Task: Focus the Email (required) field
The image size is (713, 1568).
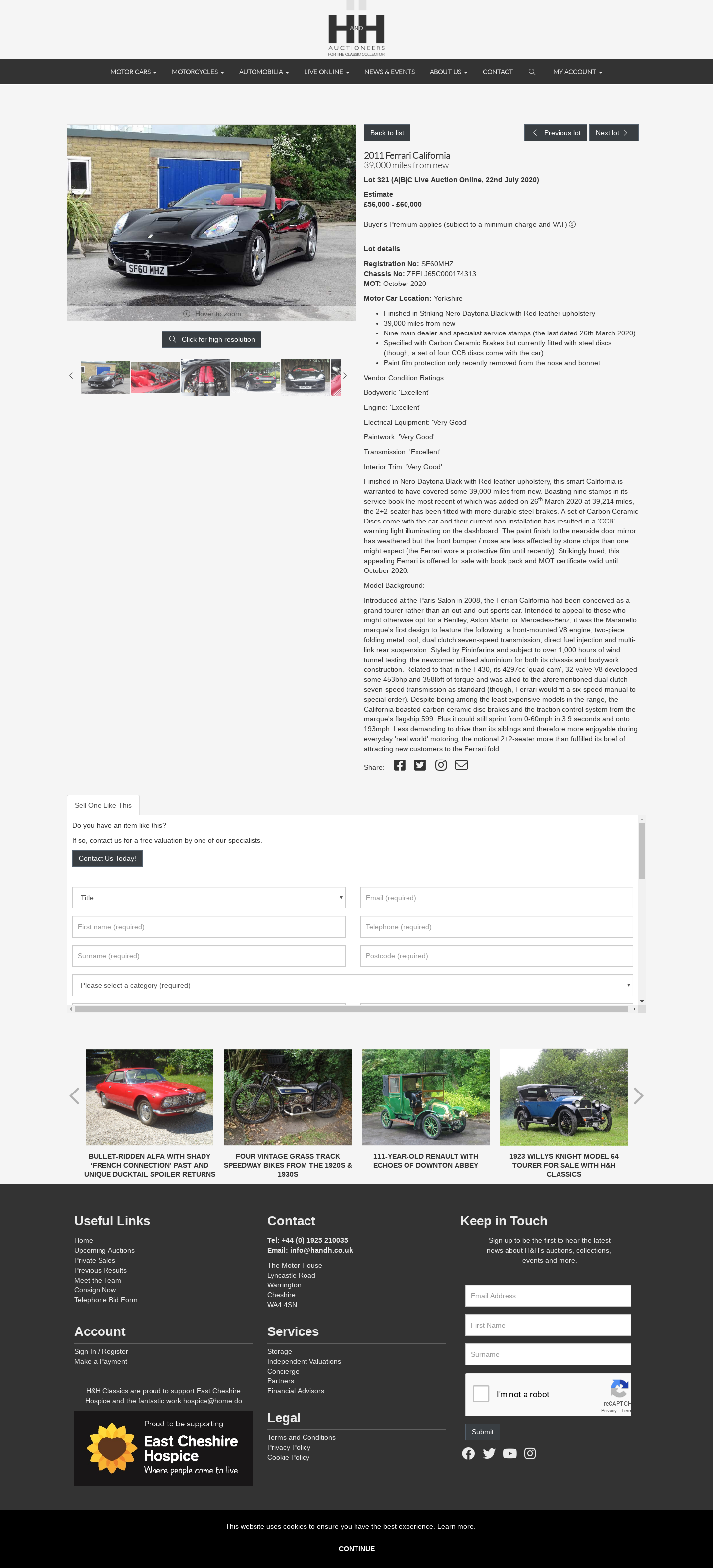Action: [x=496, y=898]
